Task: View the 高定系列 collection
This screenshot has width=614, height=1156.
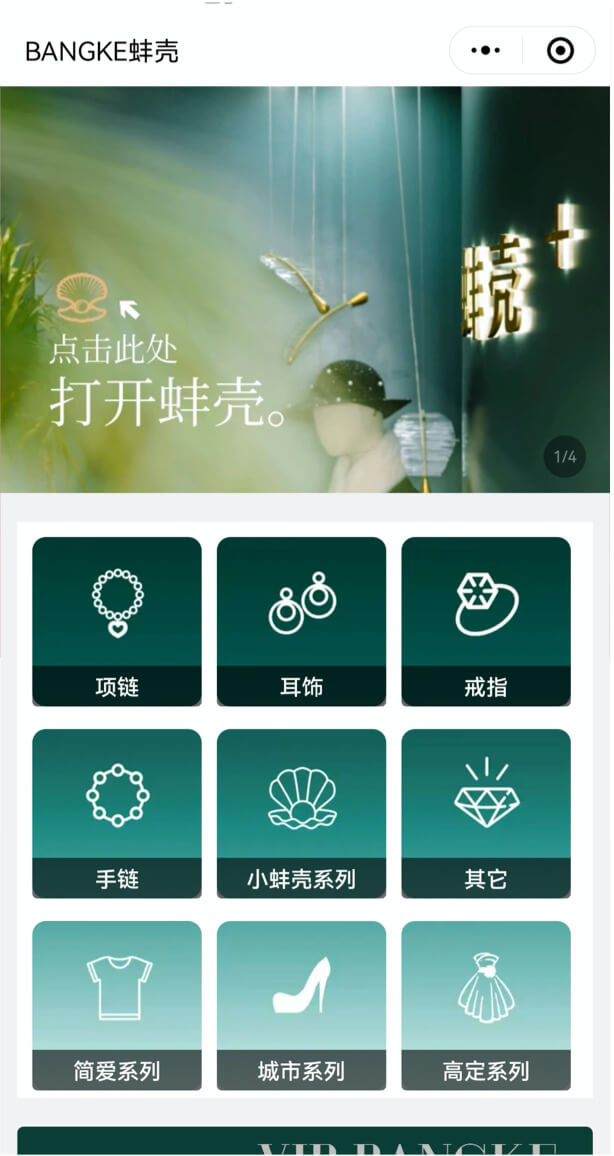Action: point(486,1005)
